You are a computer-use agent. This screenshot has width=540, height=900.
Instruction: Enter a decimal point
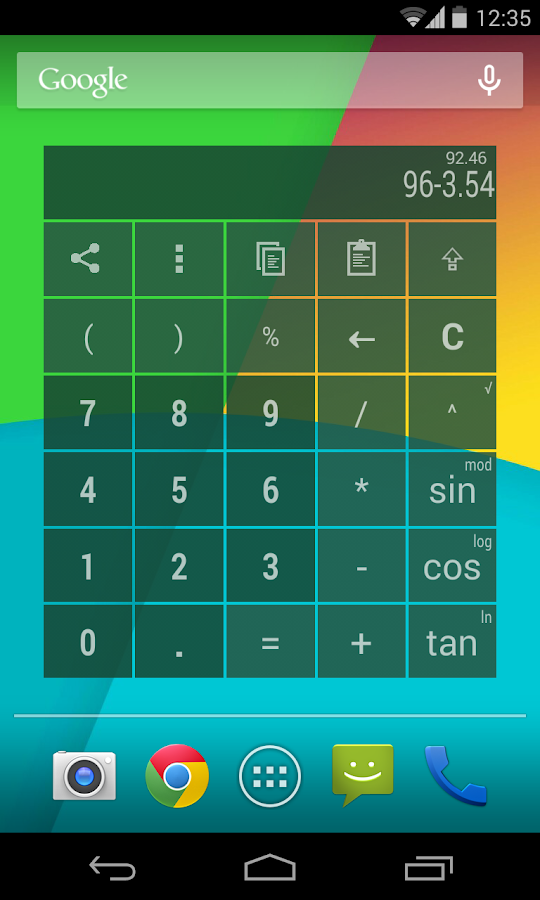click(x=179, y=642)
